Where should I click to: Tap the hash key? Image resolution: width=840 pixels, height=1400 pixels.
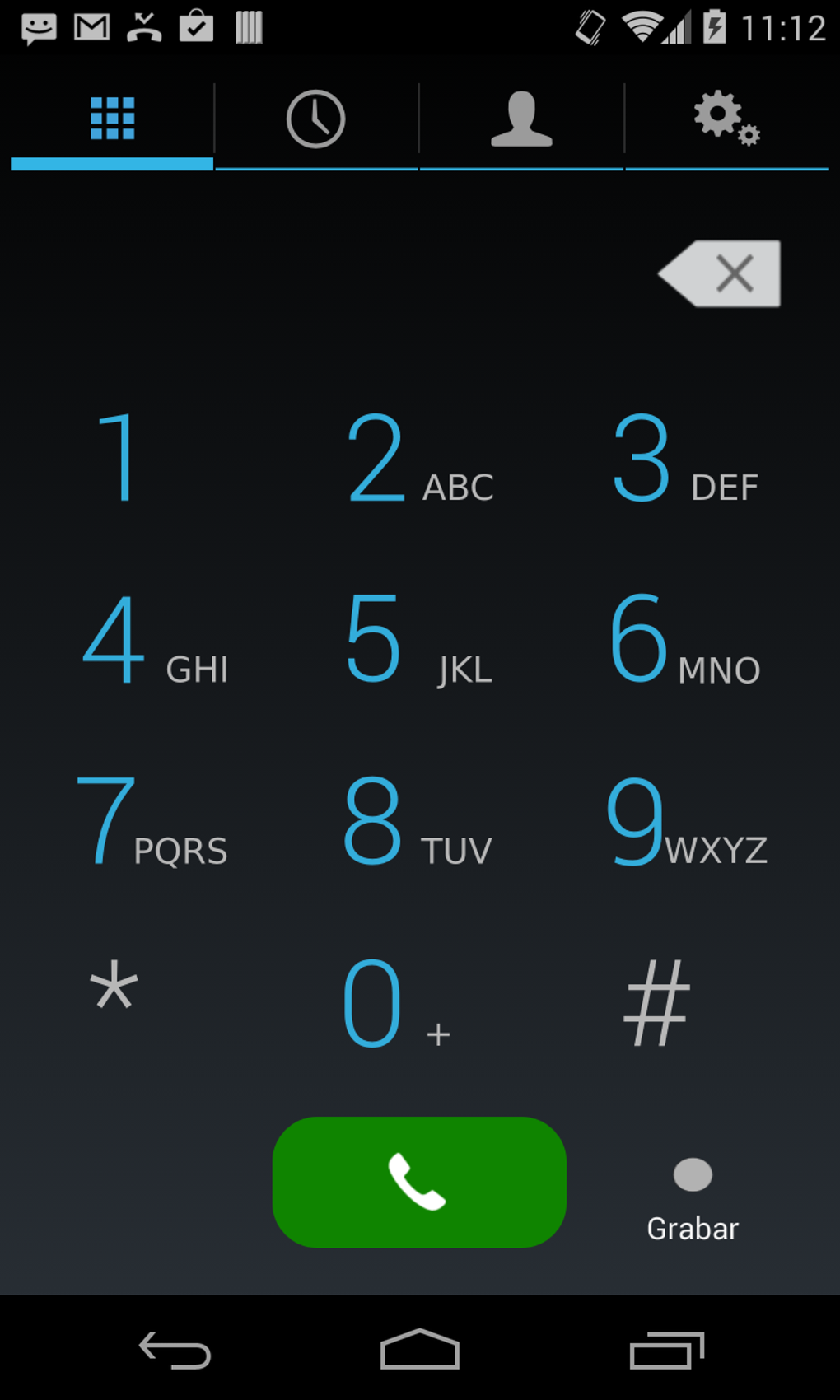[x=656, y=1002]
